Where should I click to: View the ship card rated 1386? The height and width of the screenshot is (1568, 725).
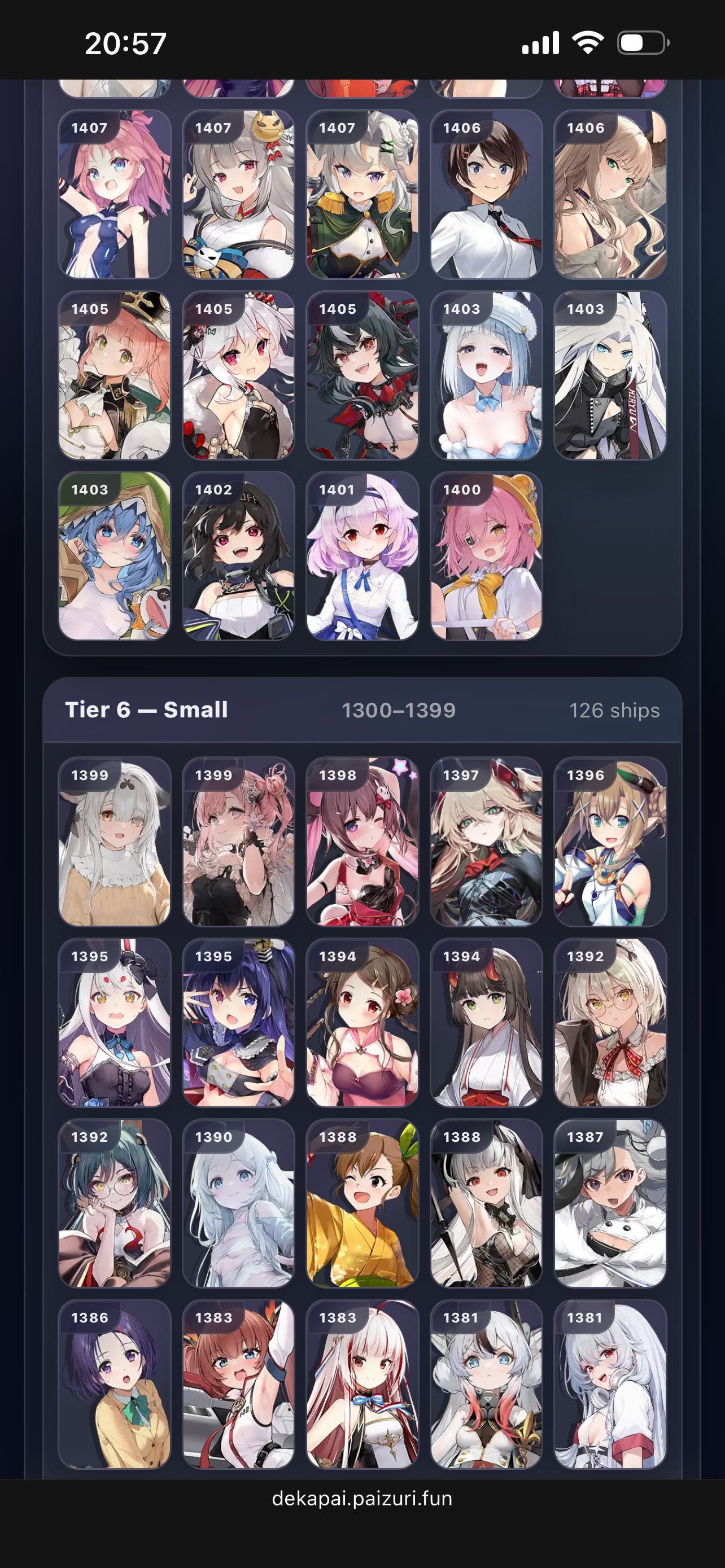pyautogui.click(x=115, y=1383)
